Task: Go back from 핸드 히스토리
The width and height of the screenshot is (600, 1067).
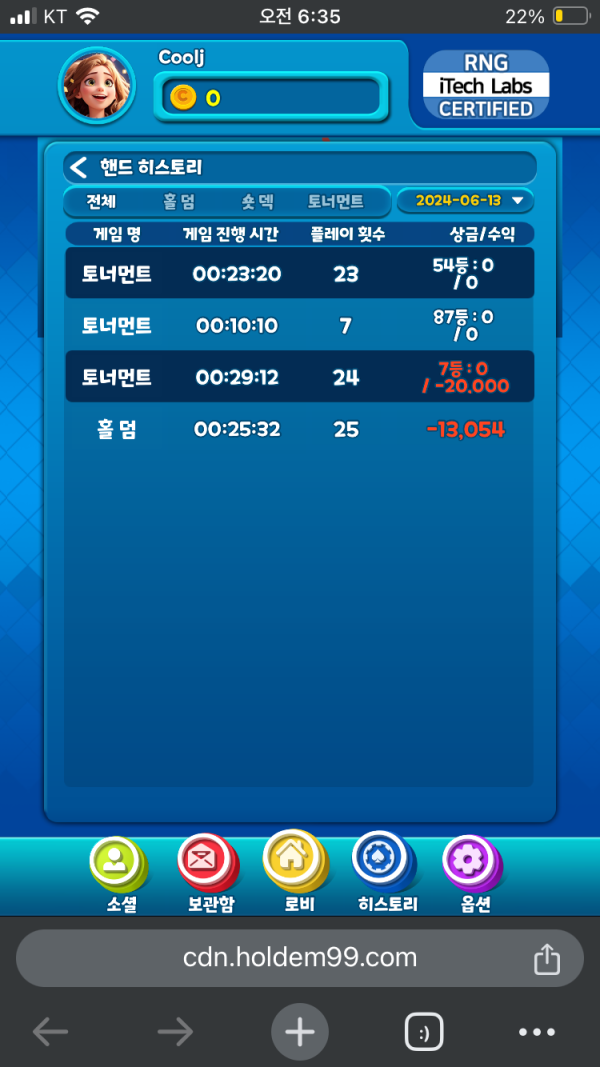Action: [x=79, y=168]
